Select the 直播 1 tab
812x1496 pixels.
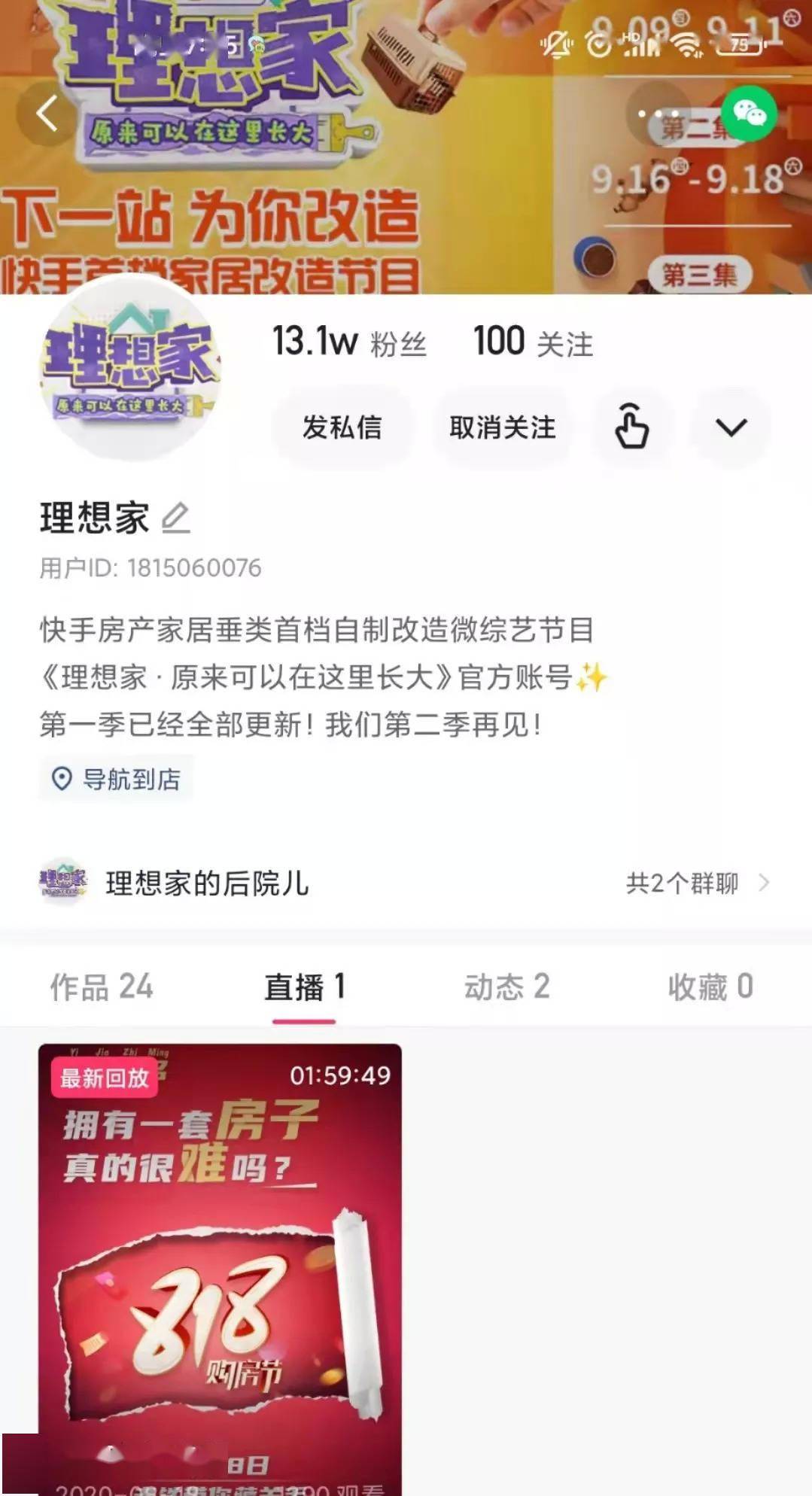point(304,987)
